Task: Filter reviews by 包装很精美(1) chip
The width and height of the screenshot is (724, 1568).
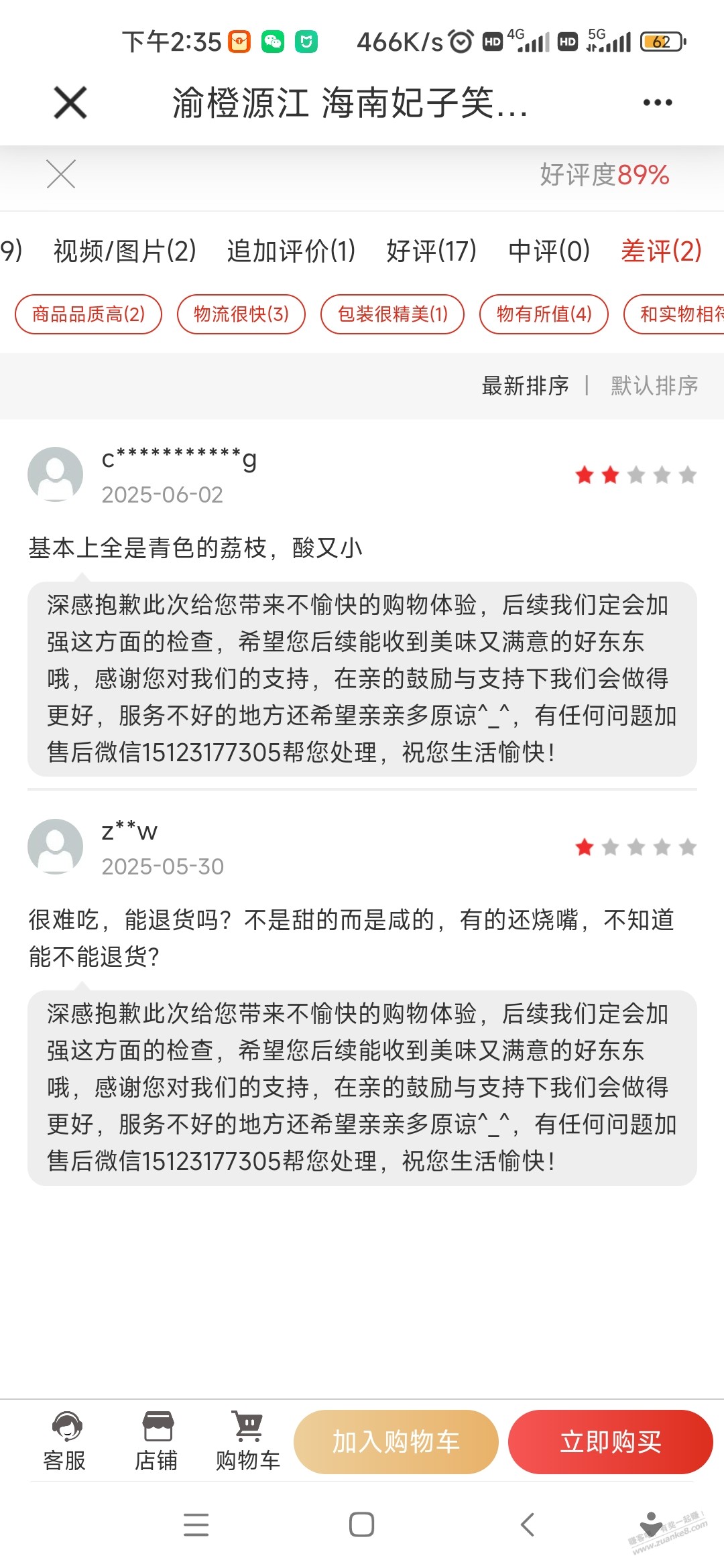Action: pyautogui.click(x=393, y=314)
